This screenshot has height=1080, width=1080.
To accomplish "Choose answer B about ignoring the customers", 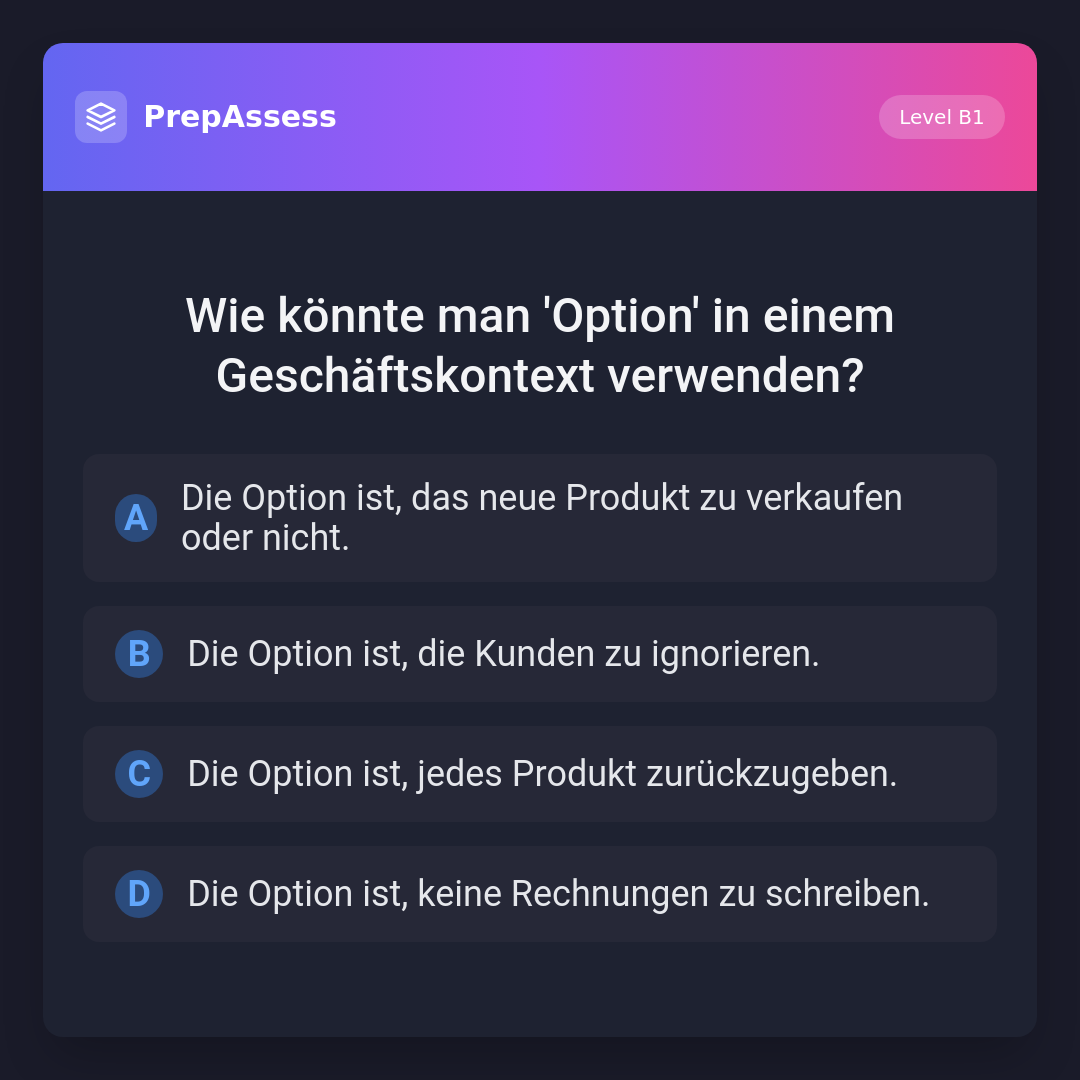I will [540, 654].
